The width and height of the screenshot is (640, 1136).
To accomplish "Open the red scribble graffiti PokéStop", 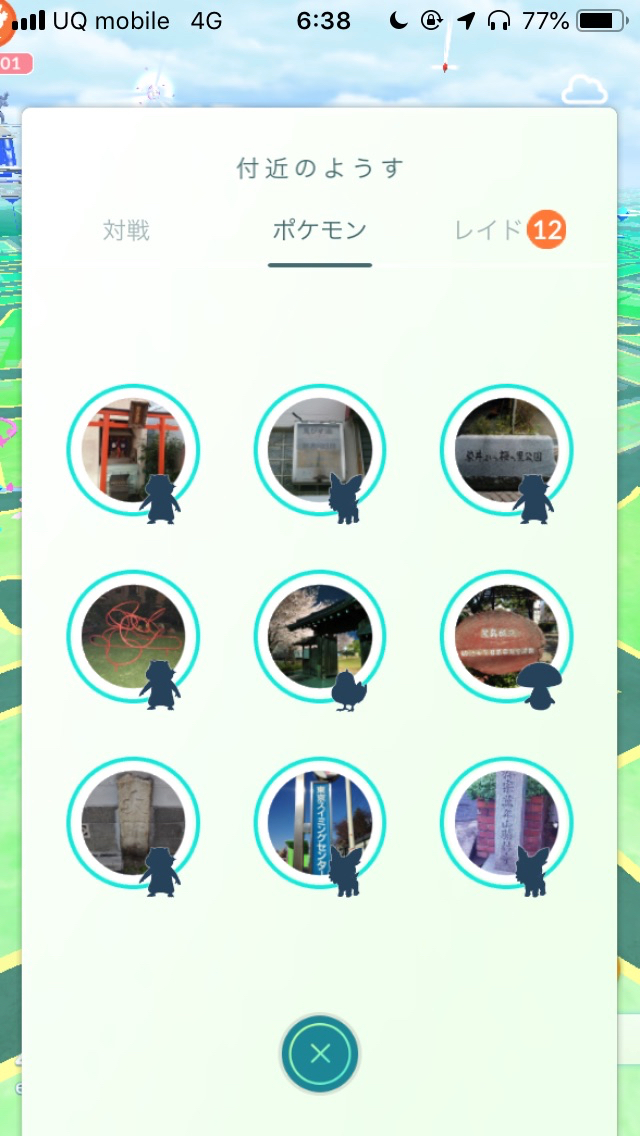I will click(x=133, y=636).
